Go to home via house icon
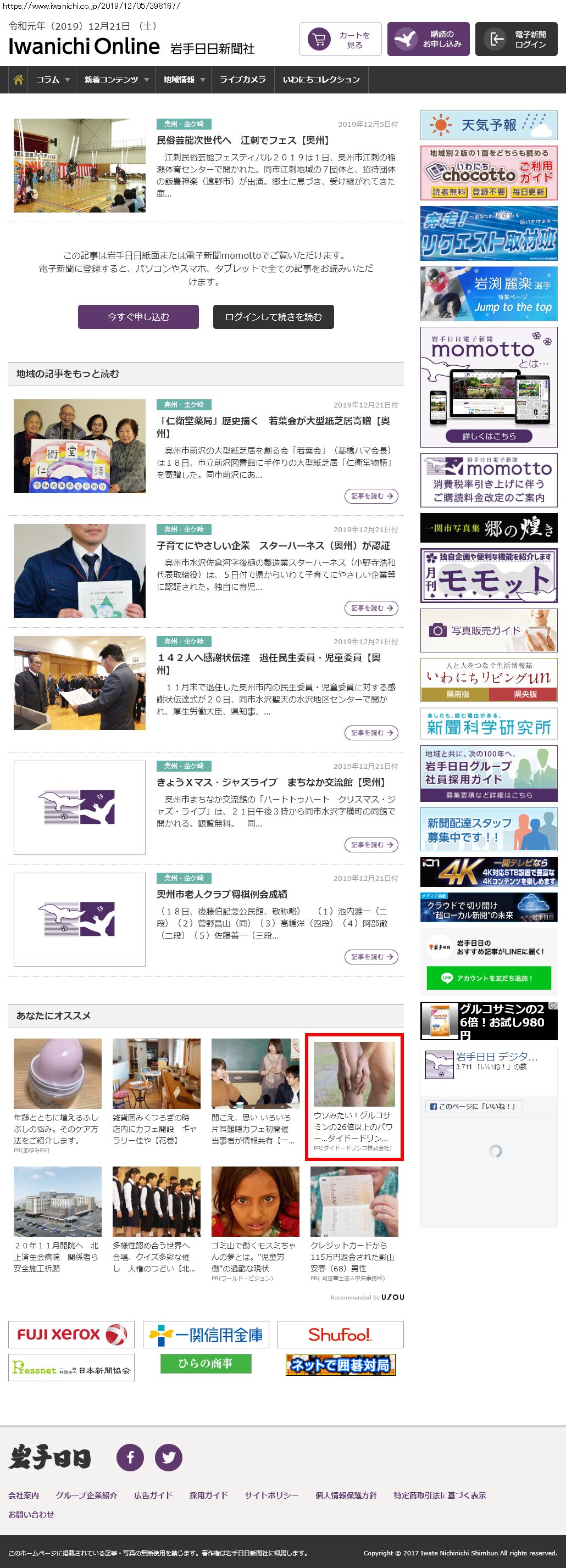 (18, 80)
